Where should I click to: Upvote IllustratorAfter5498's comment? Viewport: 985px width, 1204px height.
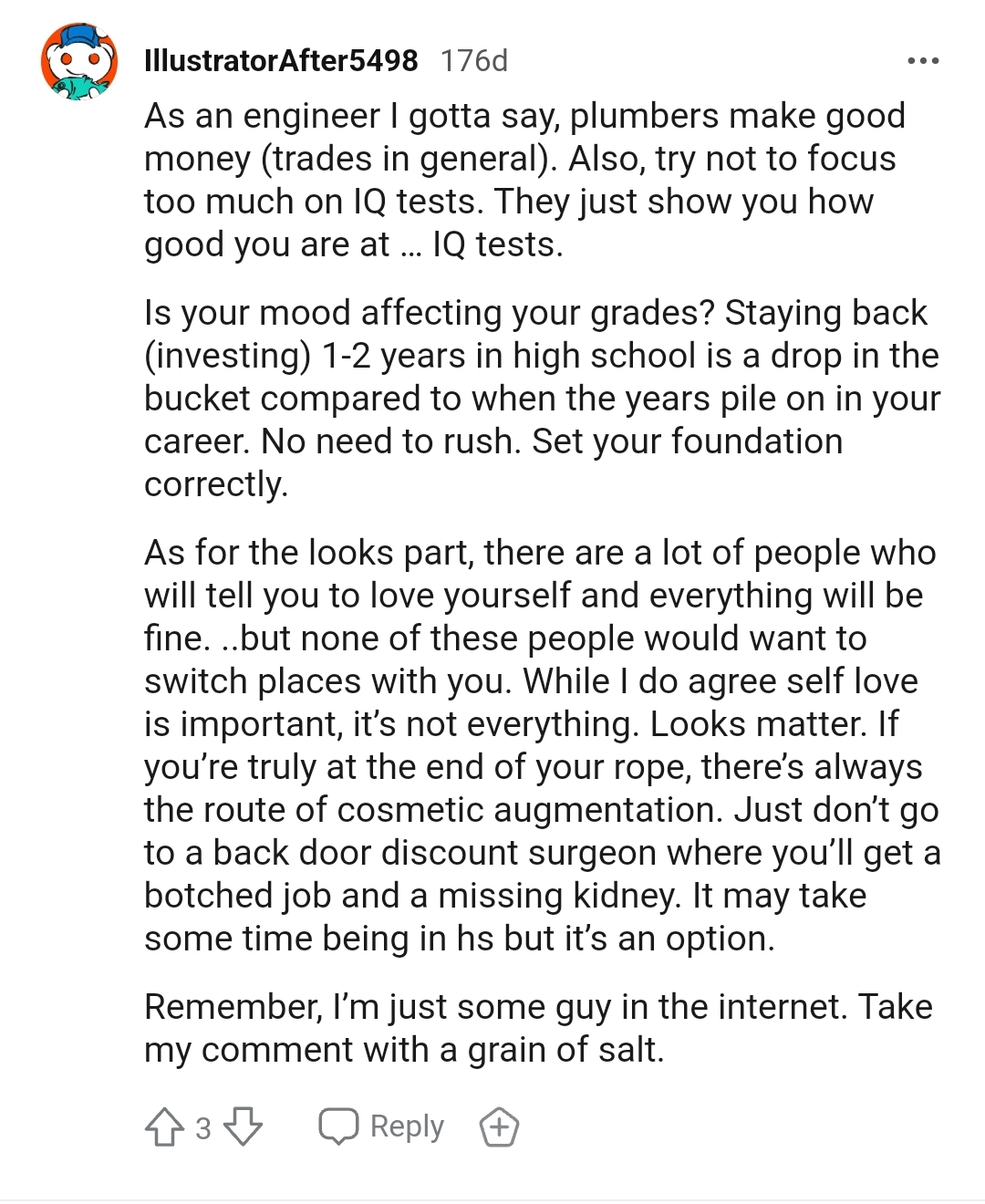[164, 1127]
